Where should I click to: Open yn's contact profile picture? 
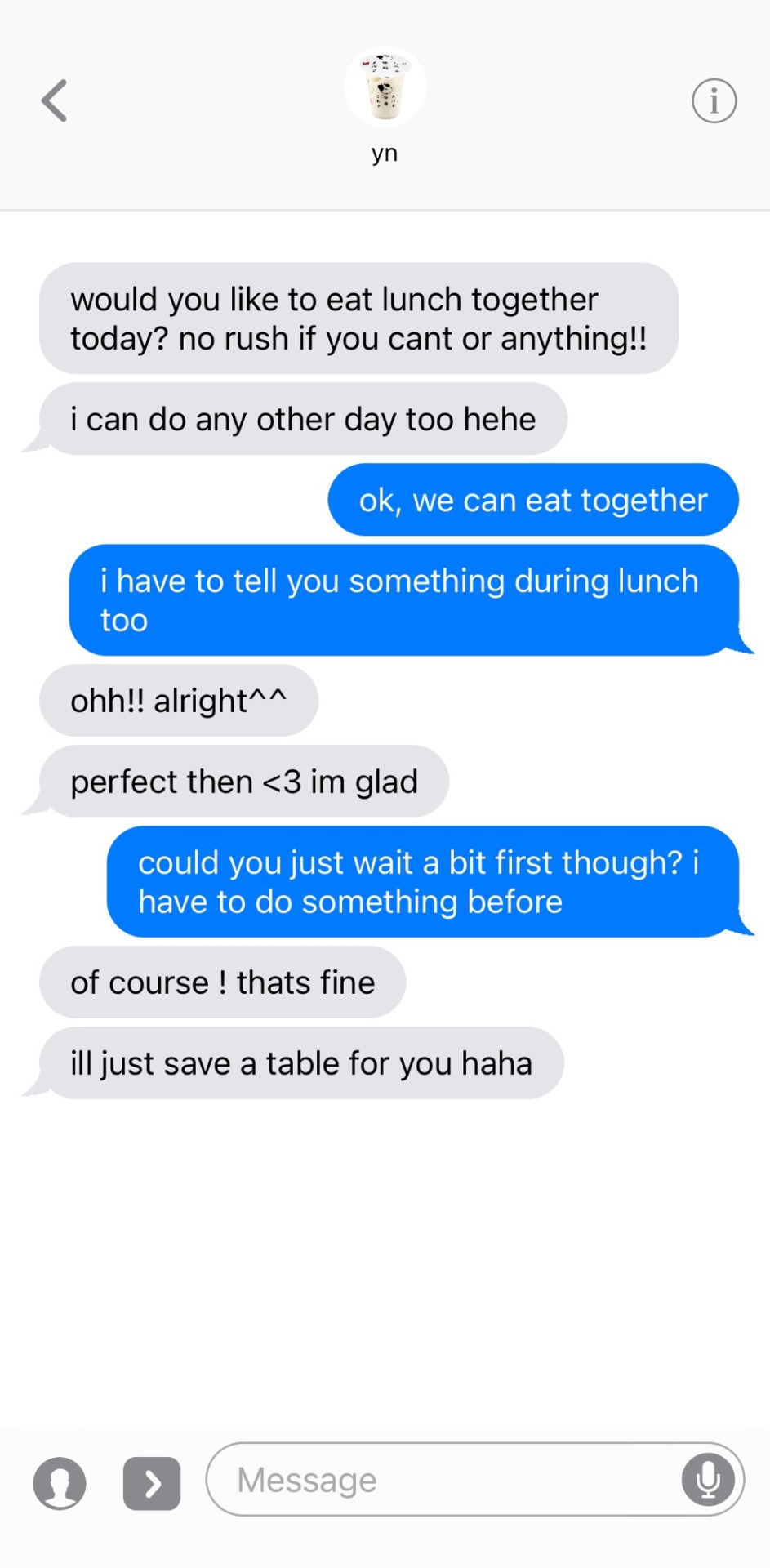pos(385,87)
